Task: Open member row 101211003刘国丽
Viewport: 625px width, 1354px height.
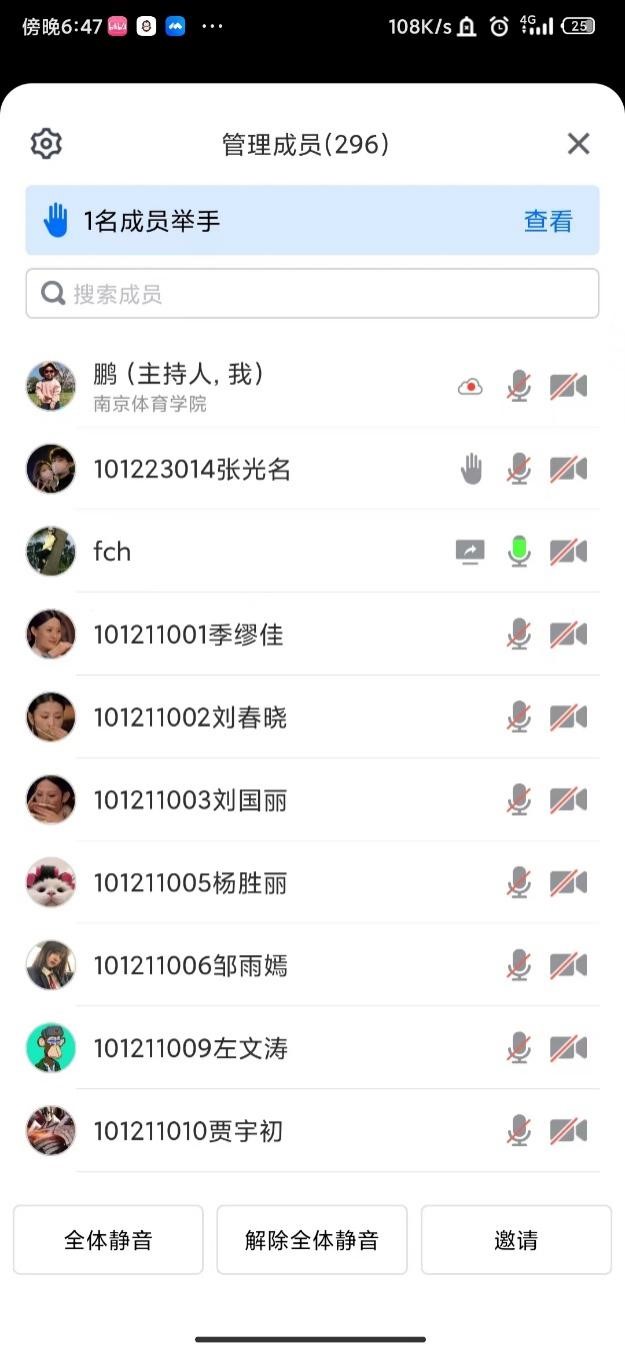Action: click(190, 800)
